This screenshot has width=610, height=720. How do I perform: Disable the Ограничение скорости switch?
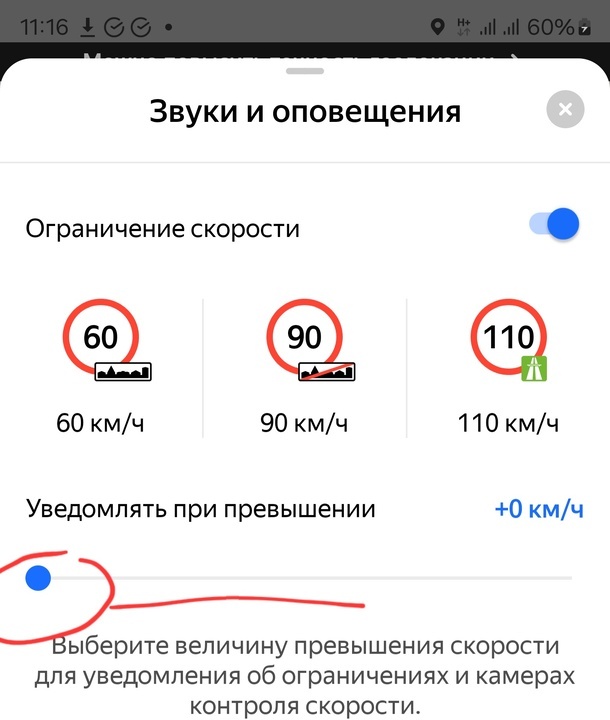554,225
